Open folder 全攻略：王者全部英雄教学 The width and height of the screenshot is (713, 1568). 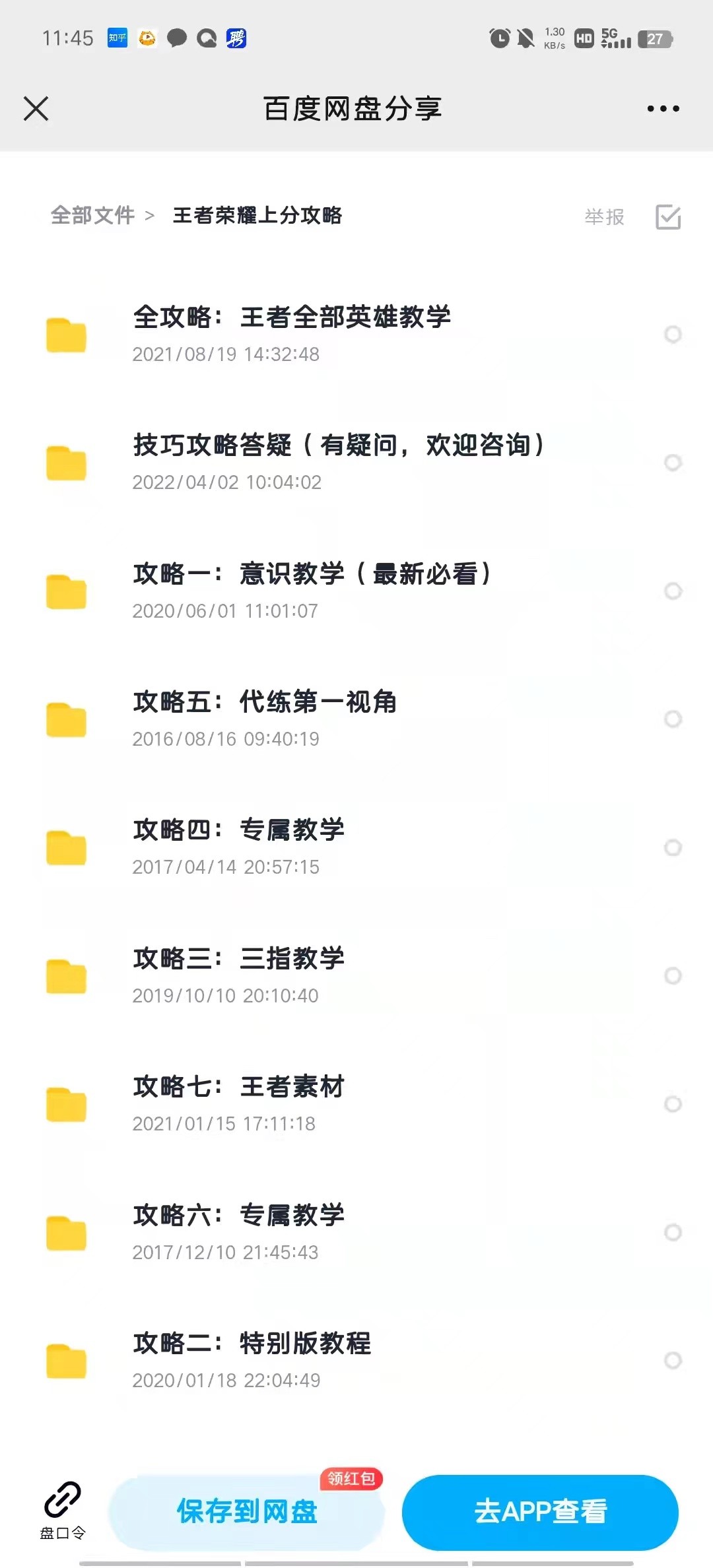coord(292,318)
